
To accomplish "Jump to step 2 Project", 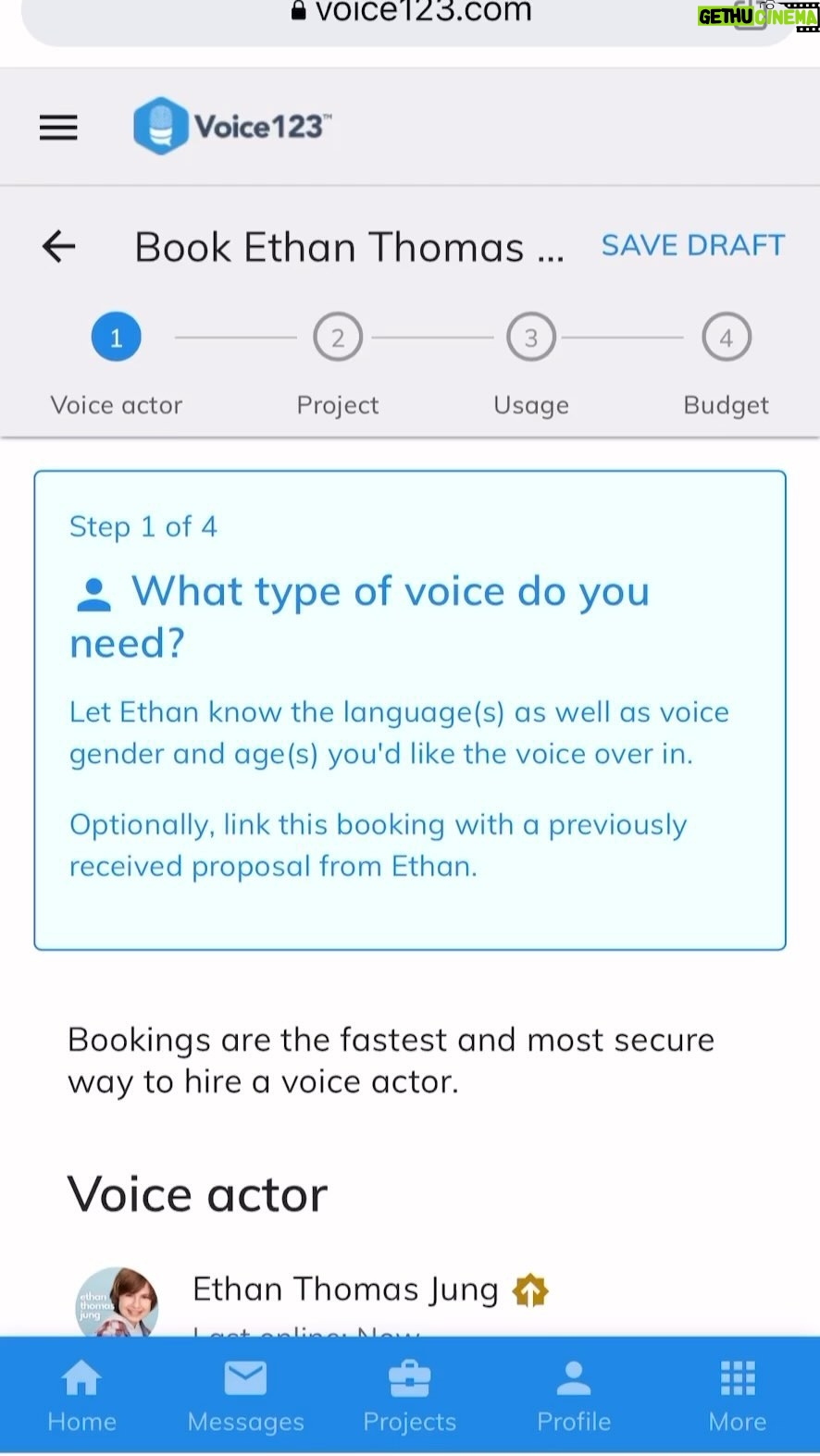I will point(338,364).
